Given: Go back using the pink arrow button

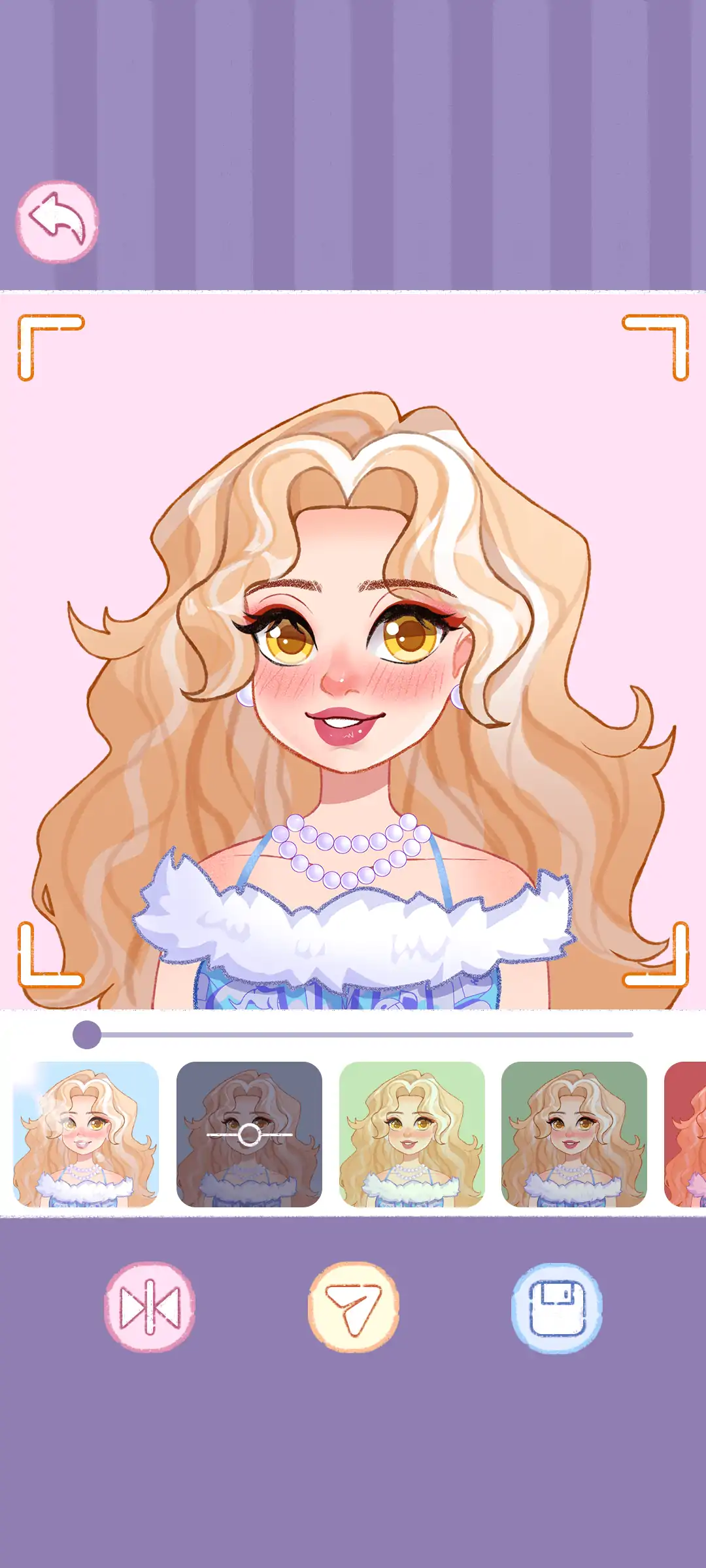Looking at the screenshot, I should [x=57, y=221].
